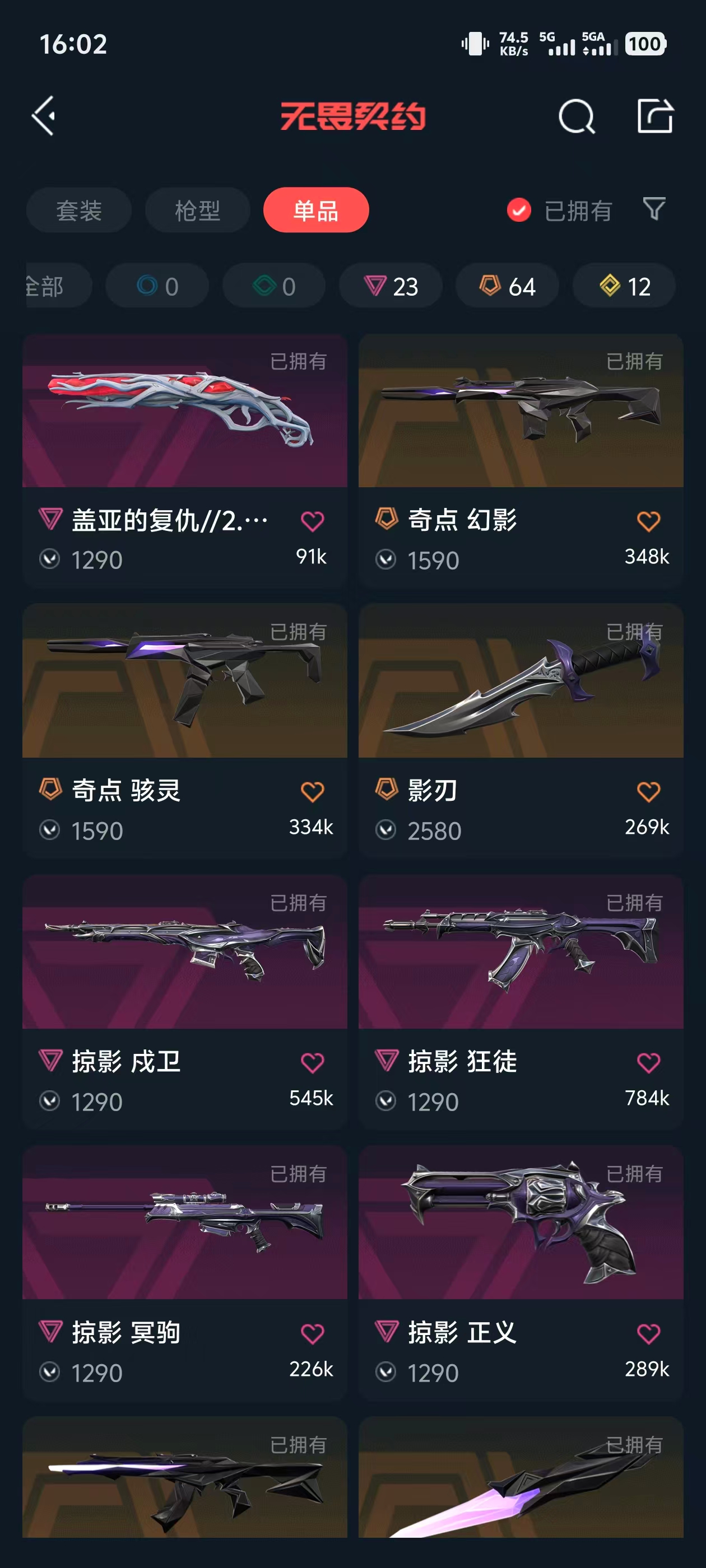Filter by the orange tier chip showing 64
This screenshot has height=1568, width=706.
(x=507, y=286)
